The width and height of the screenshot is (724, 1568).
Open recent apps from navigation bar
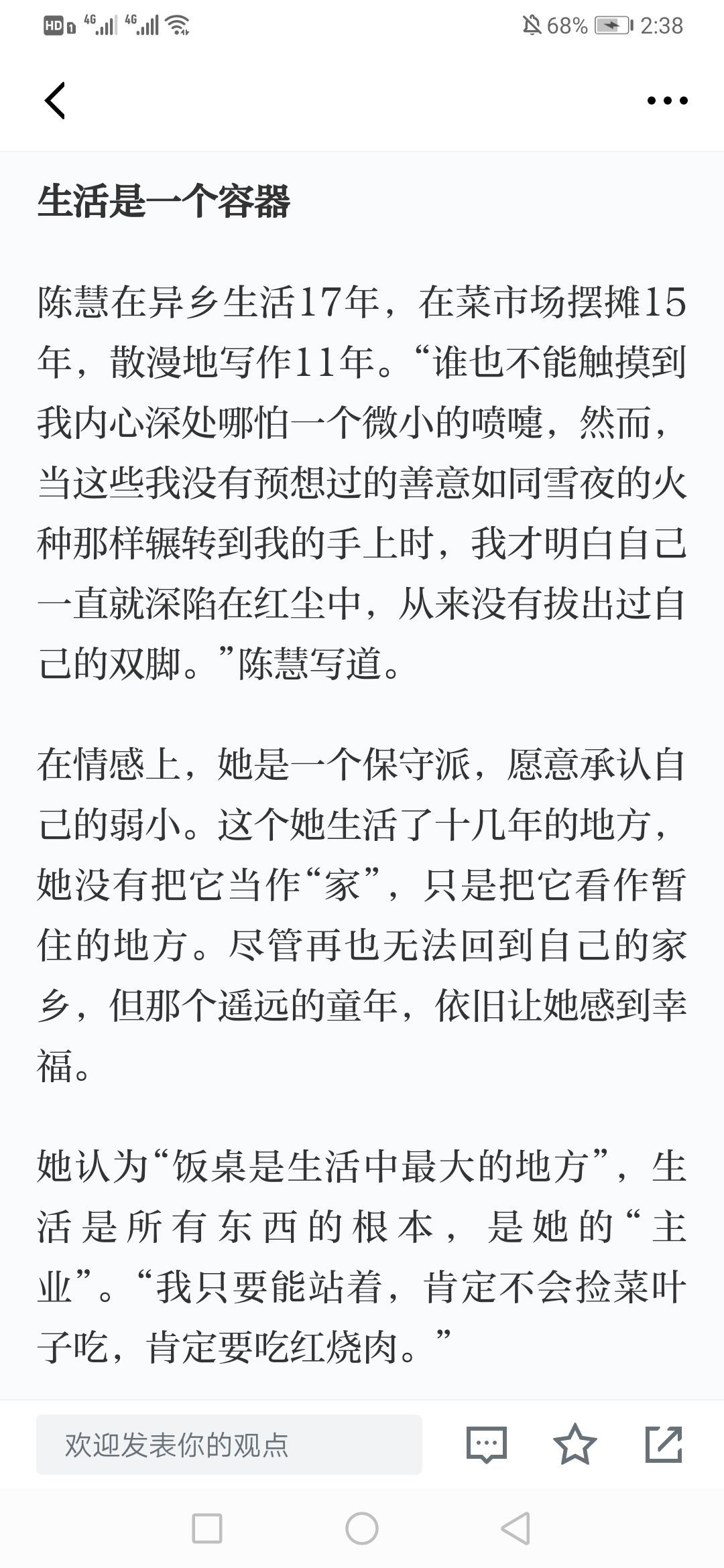[x=207, y=1529]
